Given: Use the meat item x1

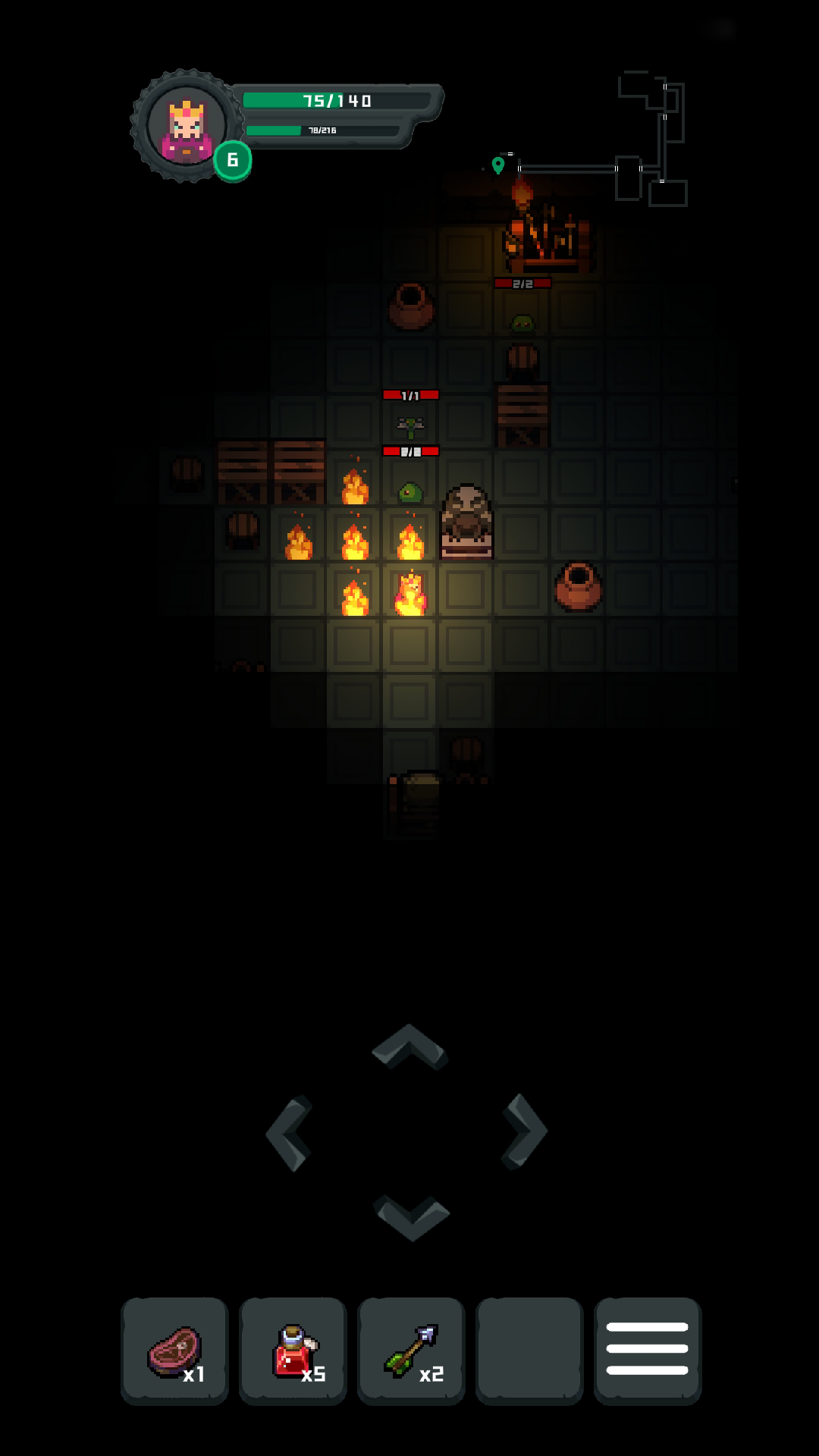Looking at the screenshot, I should tap(174, 1351).
